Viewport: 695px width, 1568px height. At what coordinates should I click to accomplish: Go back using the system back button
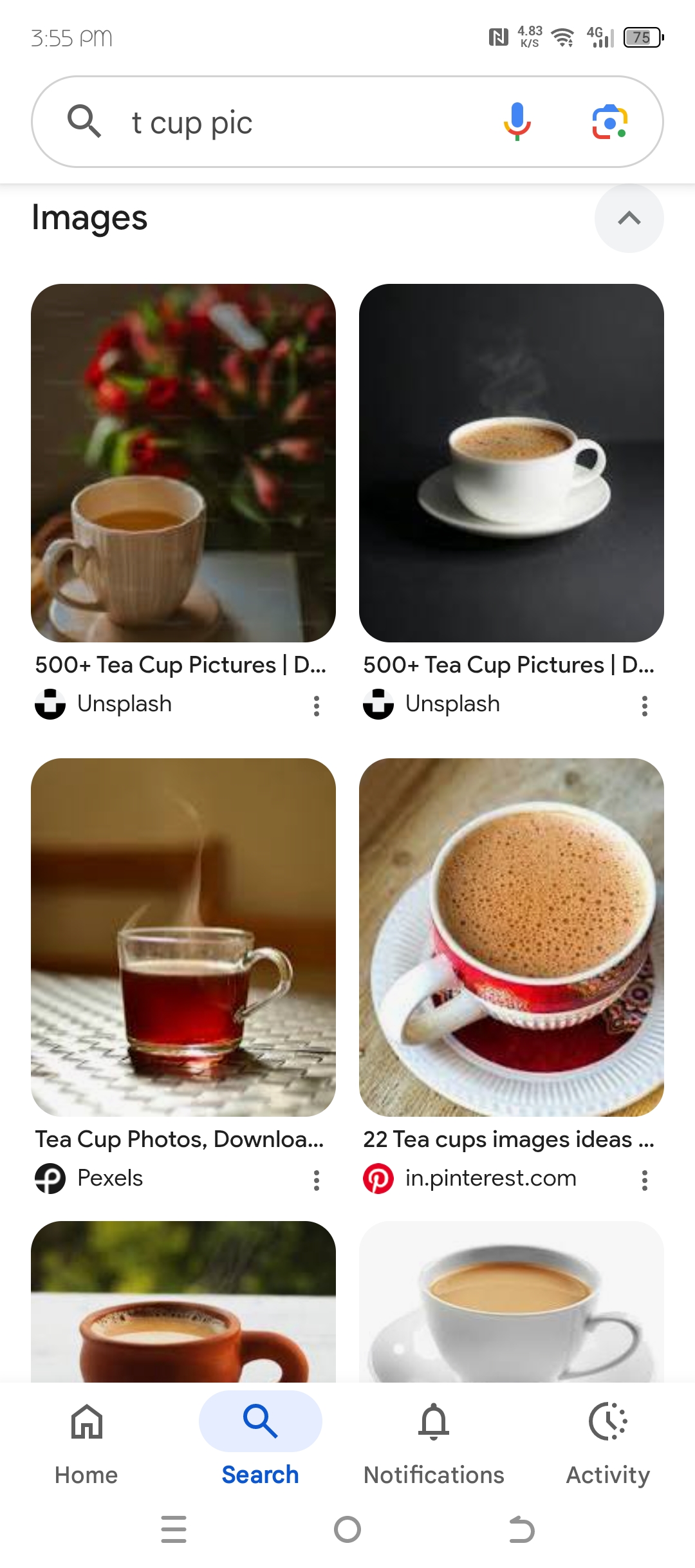pyautogui.click(x=521, y=1529)
